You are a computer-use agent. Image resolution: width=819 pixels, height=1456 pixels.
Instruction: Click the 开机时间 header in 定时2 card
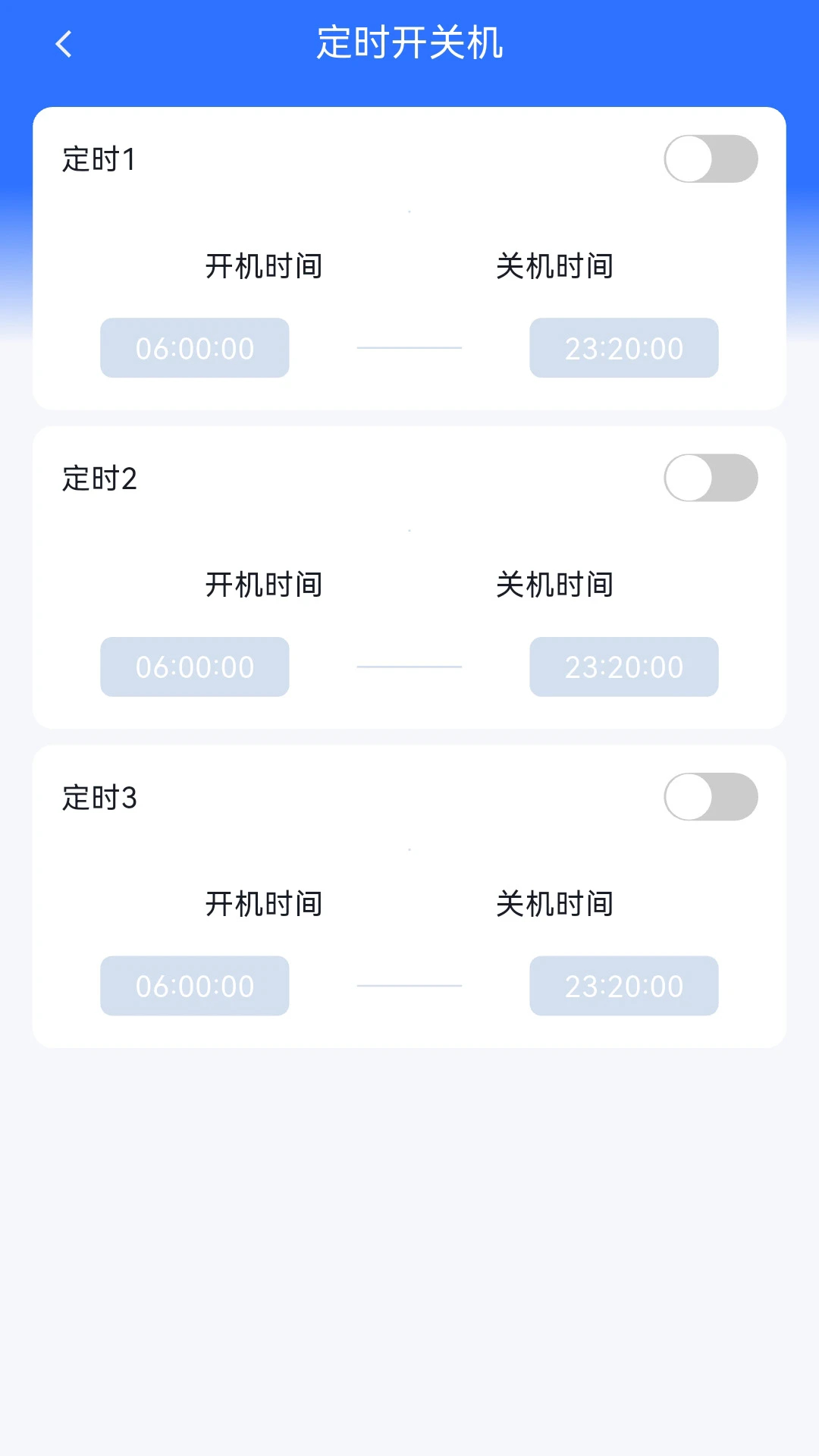point(263,584)
